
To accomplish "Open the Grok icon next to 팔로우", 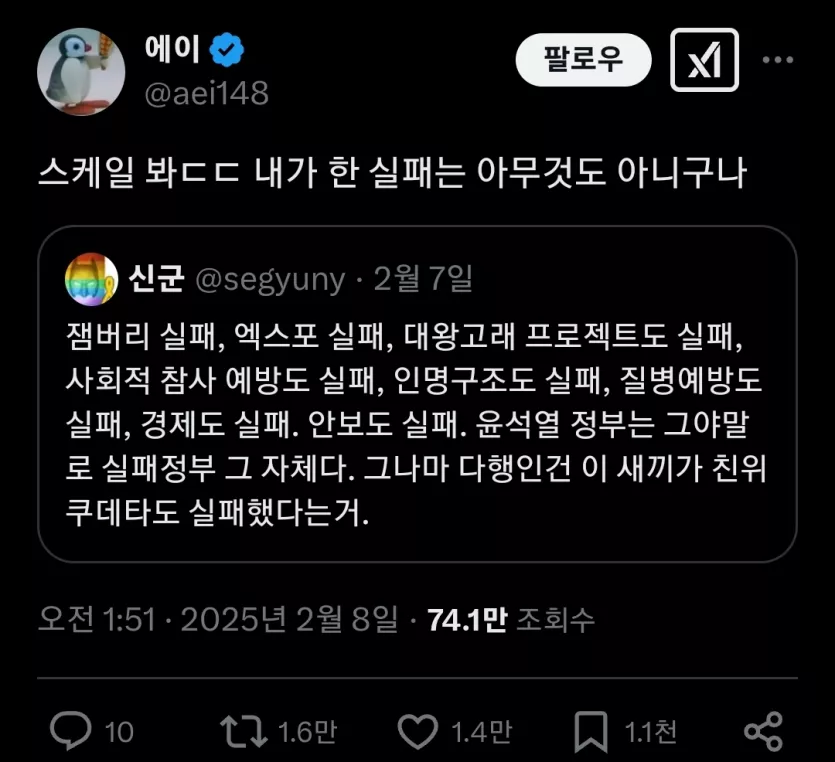I will pyautogui.click(x=704, y=60).
